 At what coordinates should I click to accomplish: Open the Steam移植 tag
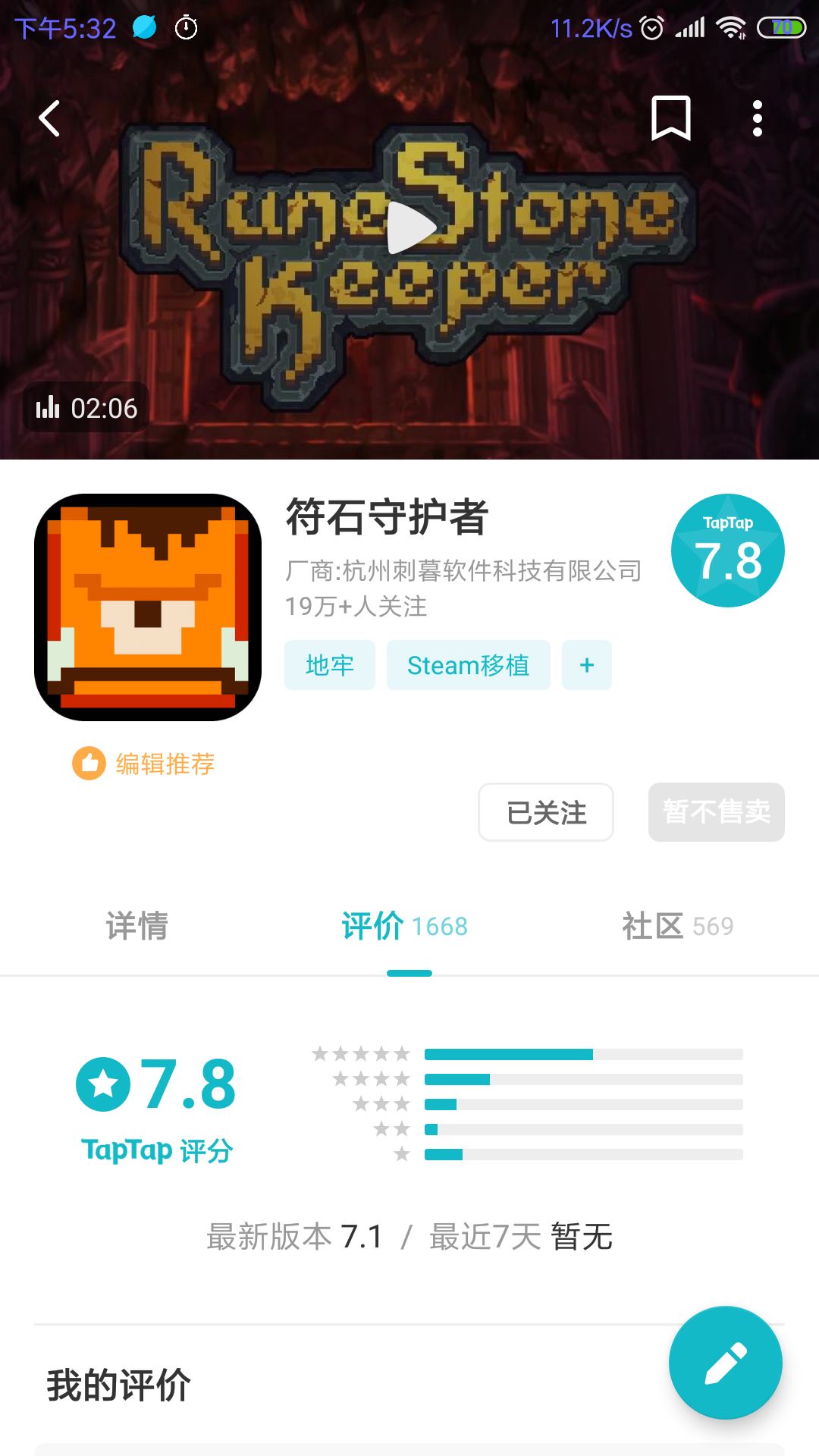click(468, 665)
